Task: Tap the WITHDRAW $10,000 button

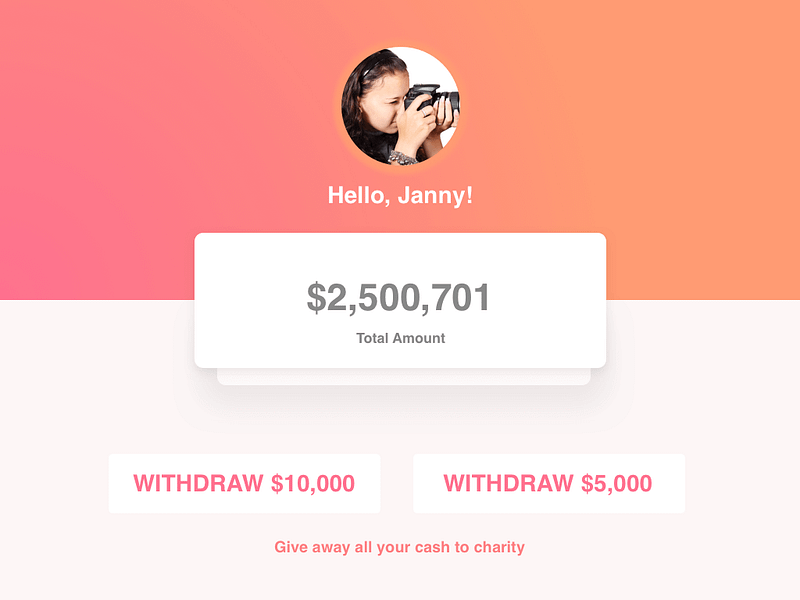Action: click(244, 484)
